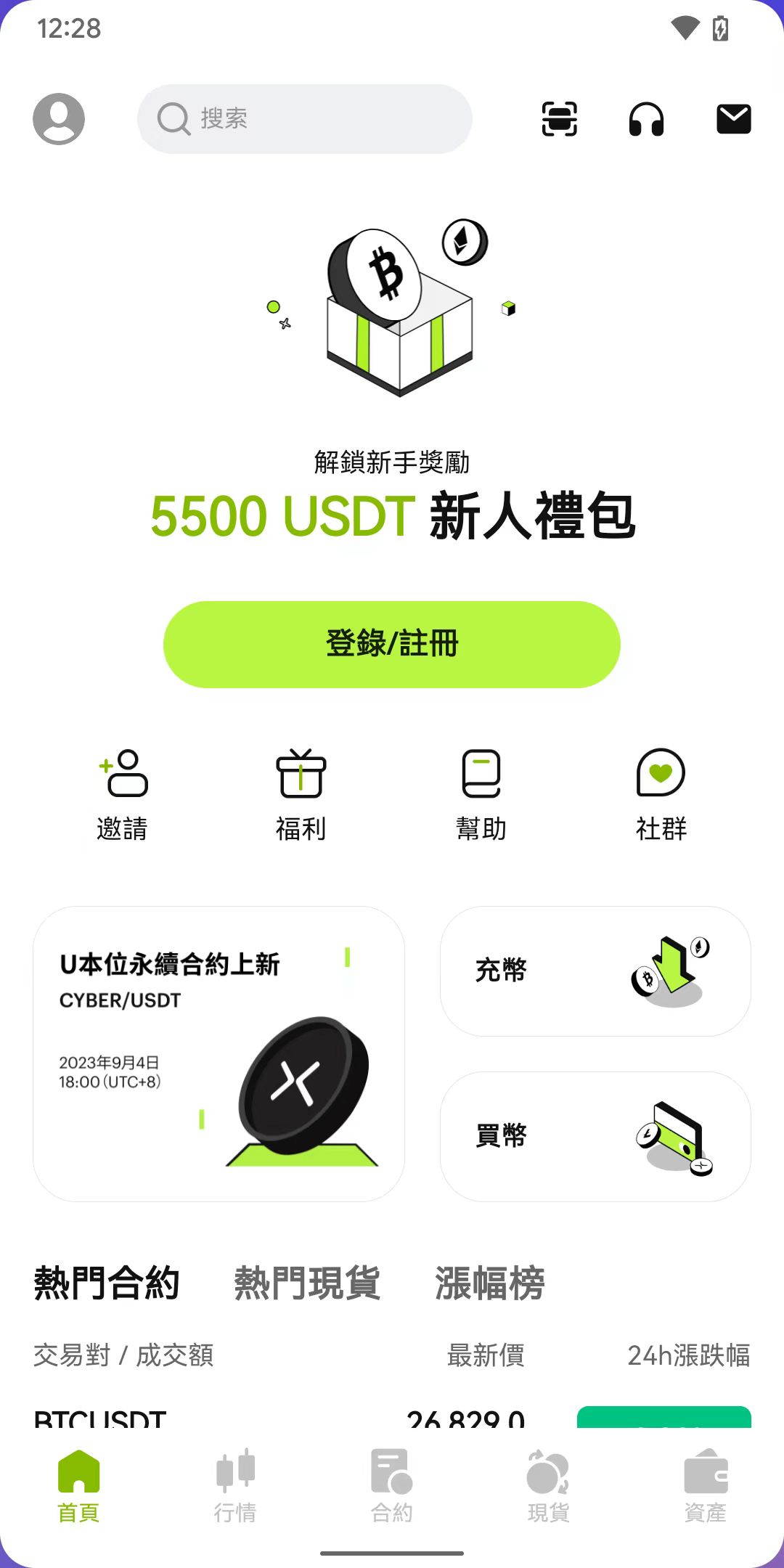Open the QR code scanner icon
Image resolution: width=784 pixels, height=1568 pixels.
click(x=559, y=119)
